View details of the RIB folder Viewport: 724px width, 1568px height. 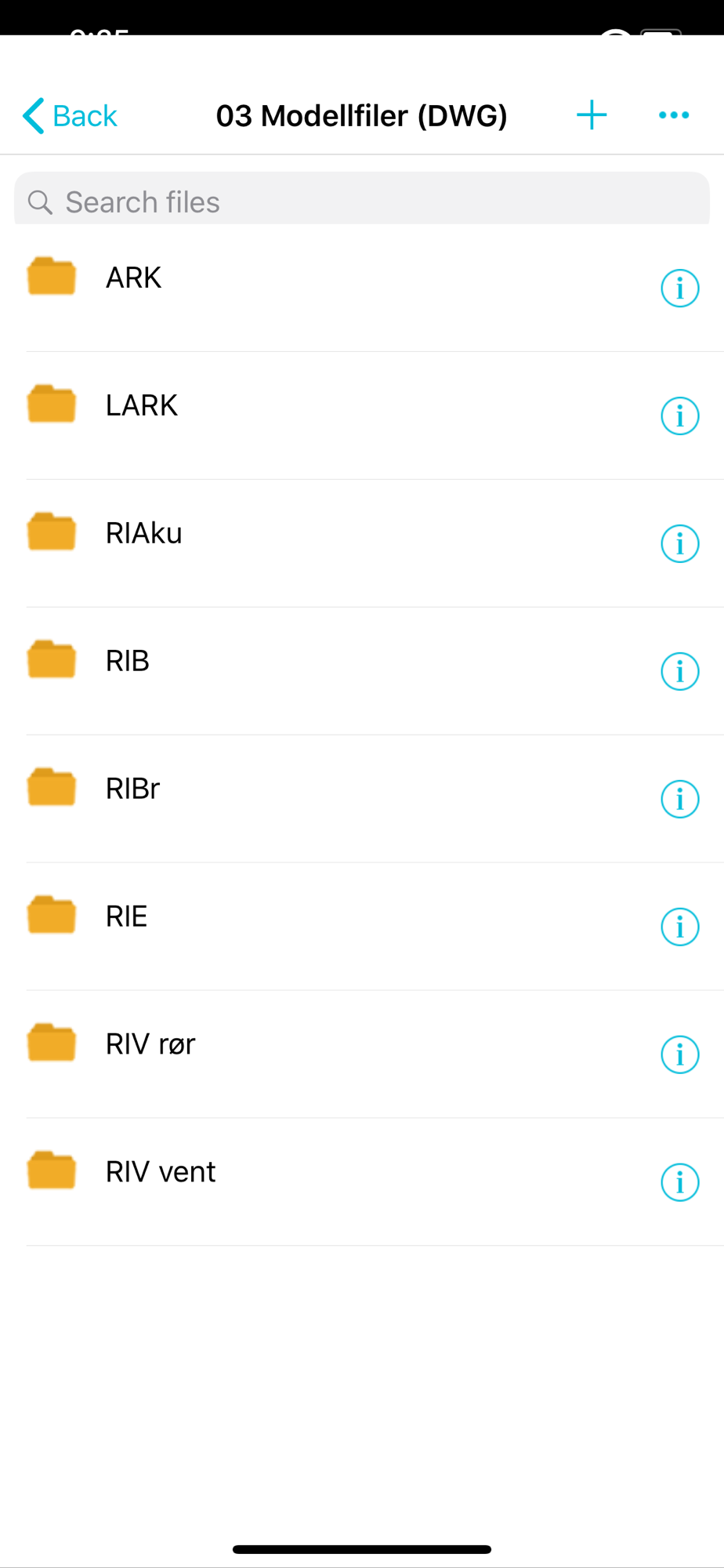tap(679, 672)
